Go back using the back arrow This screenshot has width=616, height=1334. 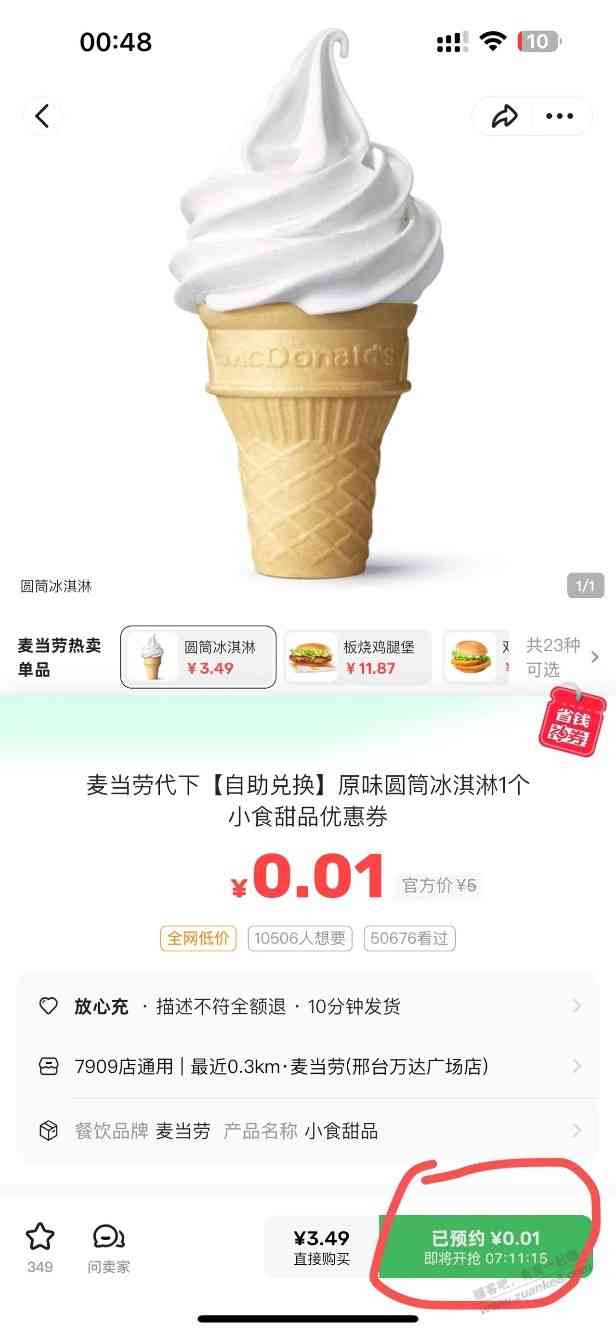point(42,116)
